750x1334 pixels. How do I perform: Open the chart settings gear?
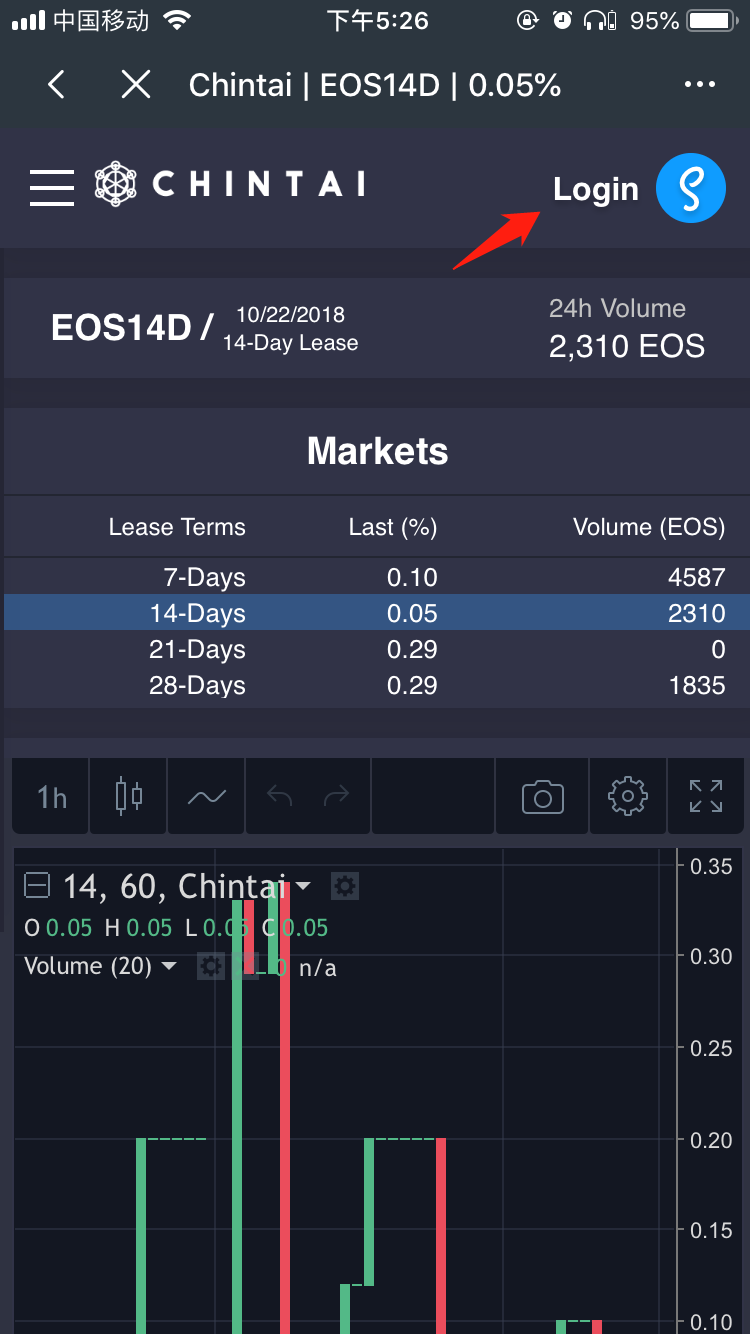[628, 797]
